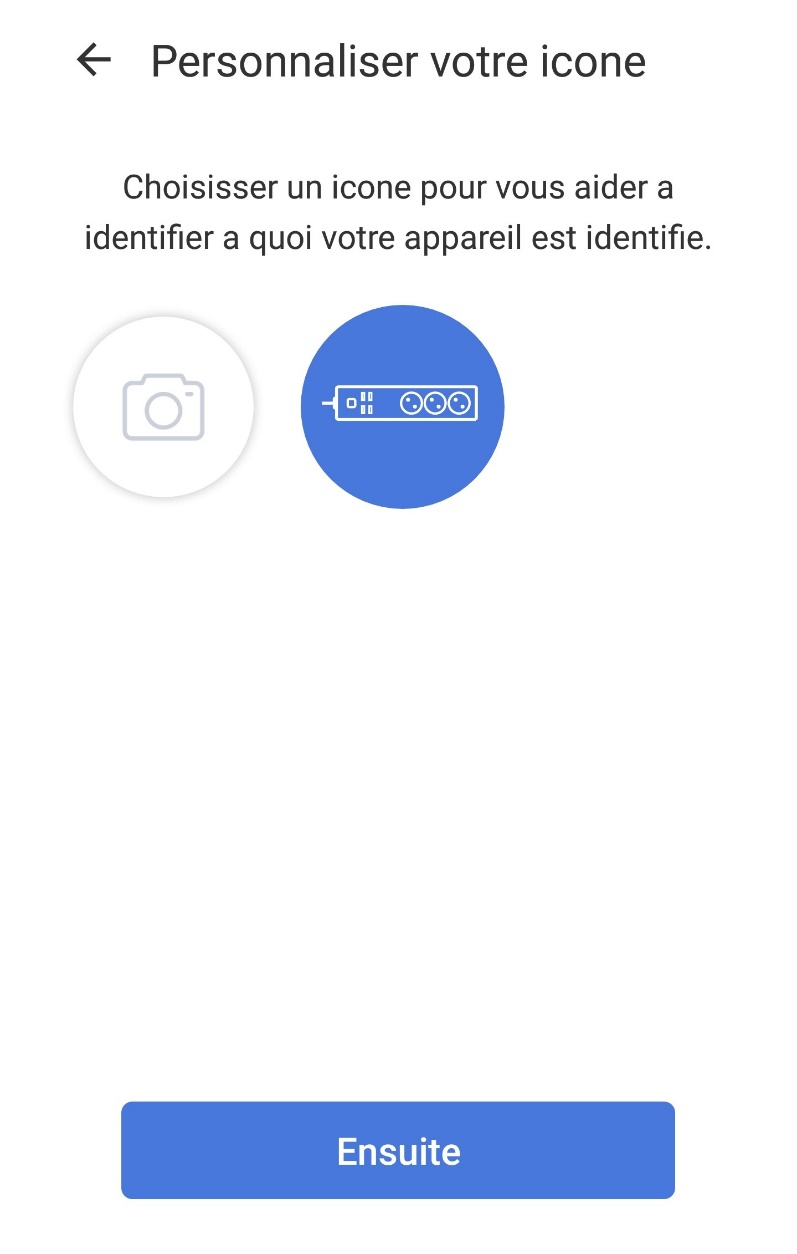Go back using the arrow icon
This screenshot has height=1254, width=797.
(x=94, y=61)
